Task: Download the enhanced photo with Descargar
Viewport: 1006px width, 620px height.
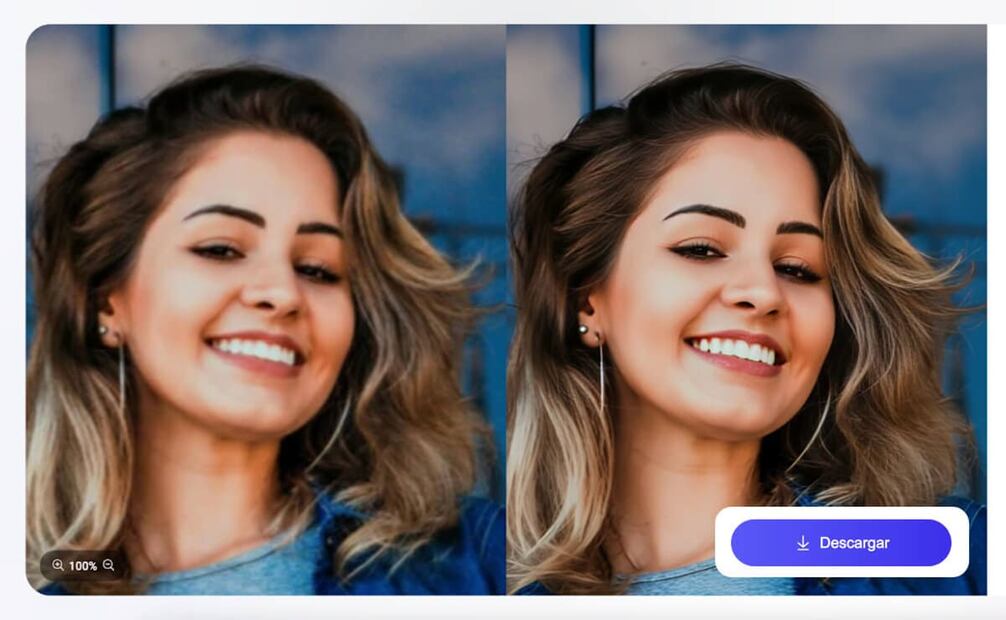Action: 840,543
